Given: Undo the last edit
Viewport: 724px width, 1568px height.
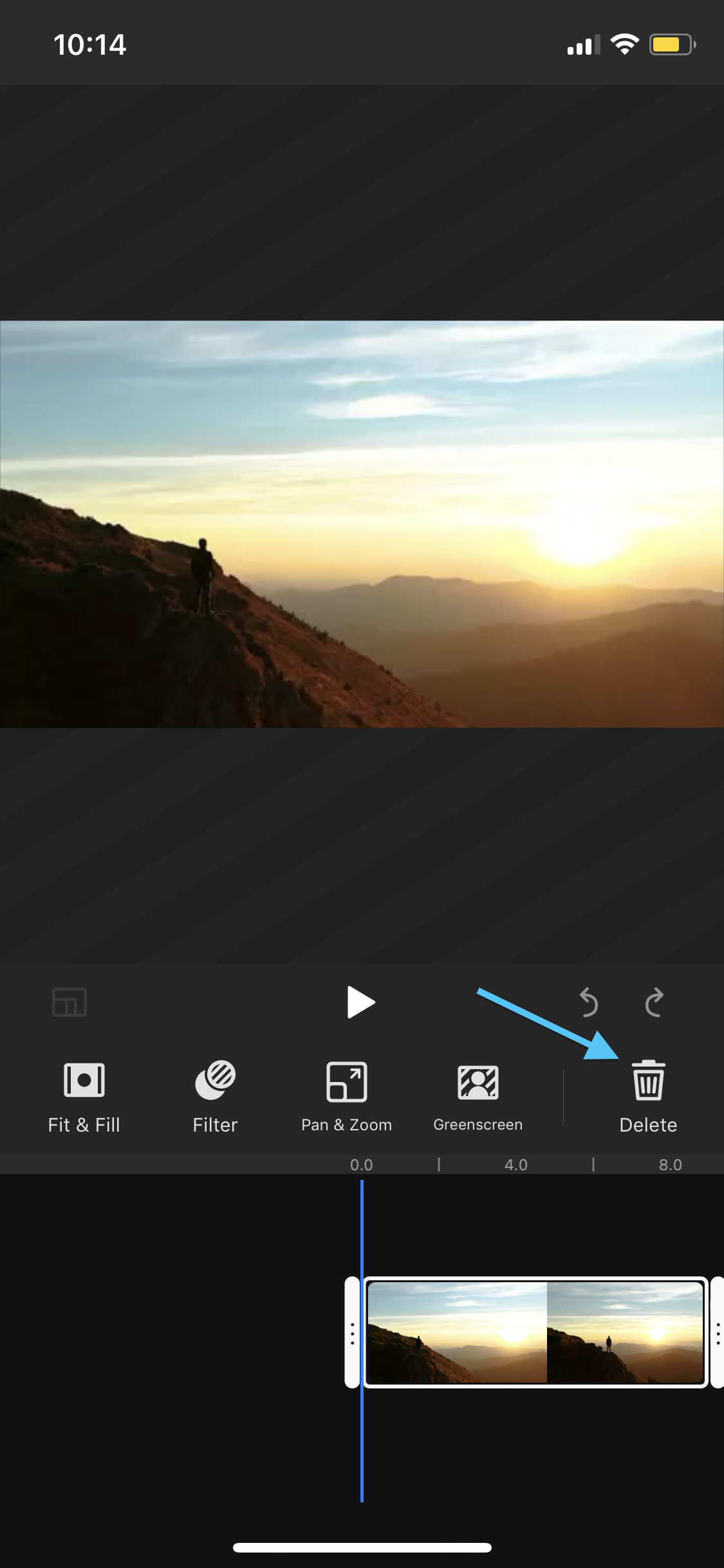Looking at the screenshot, I should click(x=588, y=1002).
